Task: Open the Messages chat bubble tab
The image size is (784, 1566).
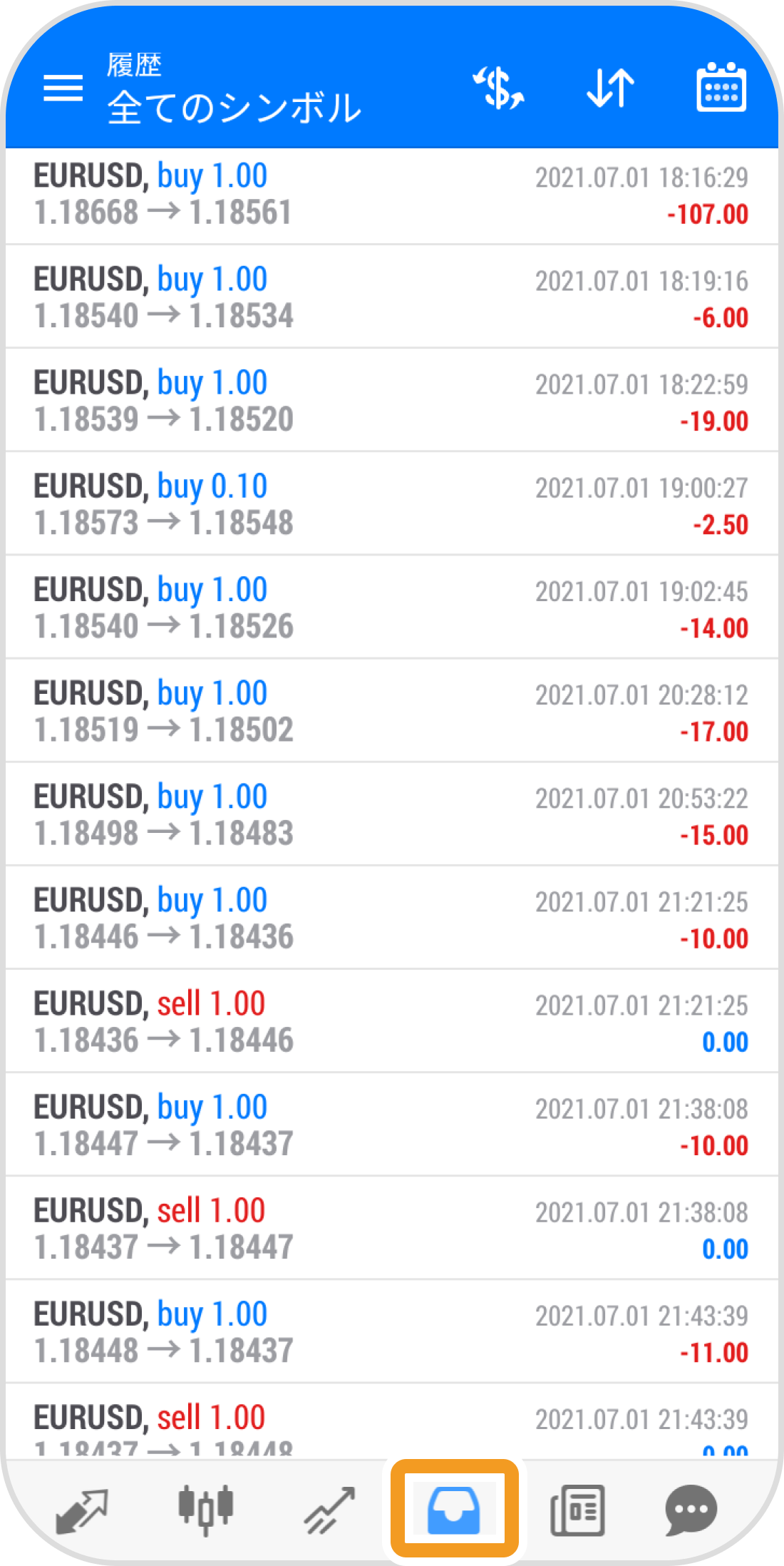Action: tap(690, 1510)
